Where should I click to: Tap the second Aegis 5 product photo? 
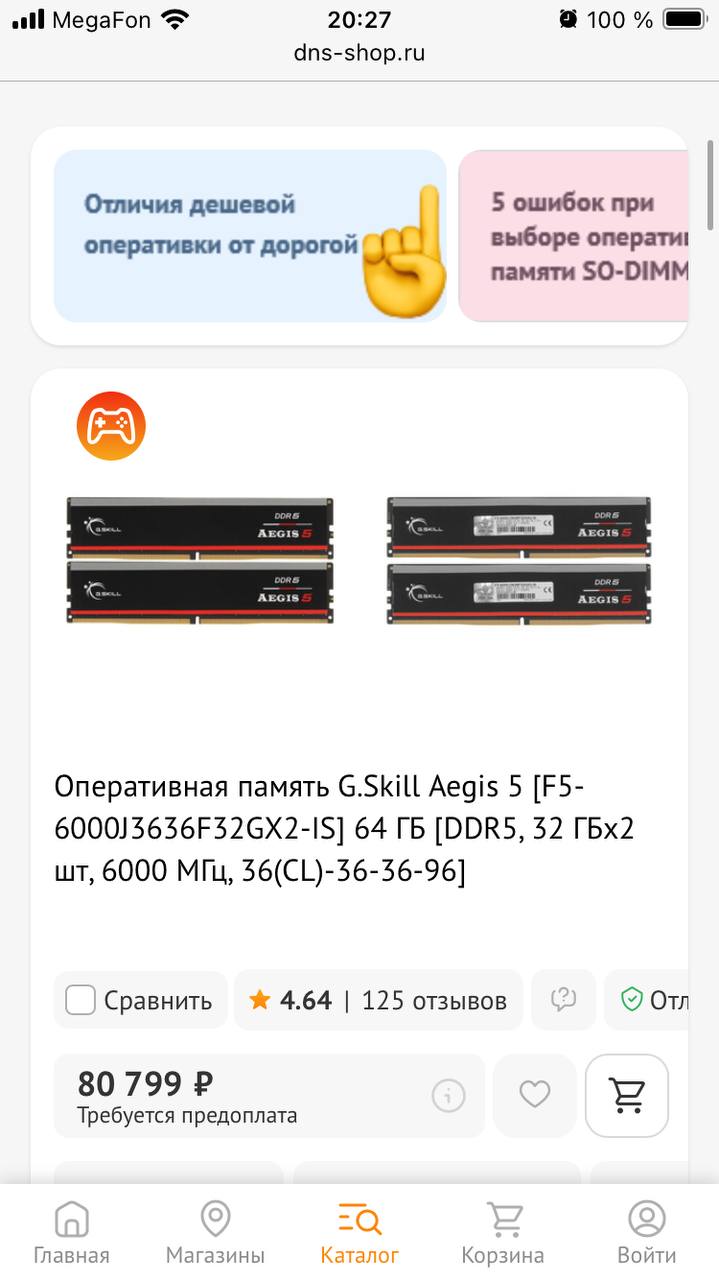pyautogui.click(x=519, y=561)
